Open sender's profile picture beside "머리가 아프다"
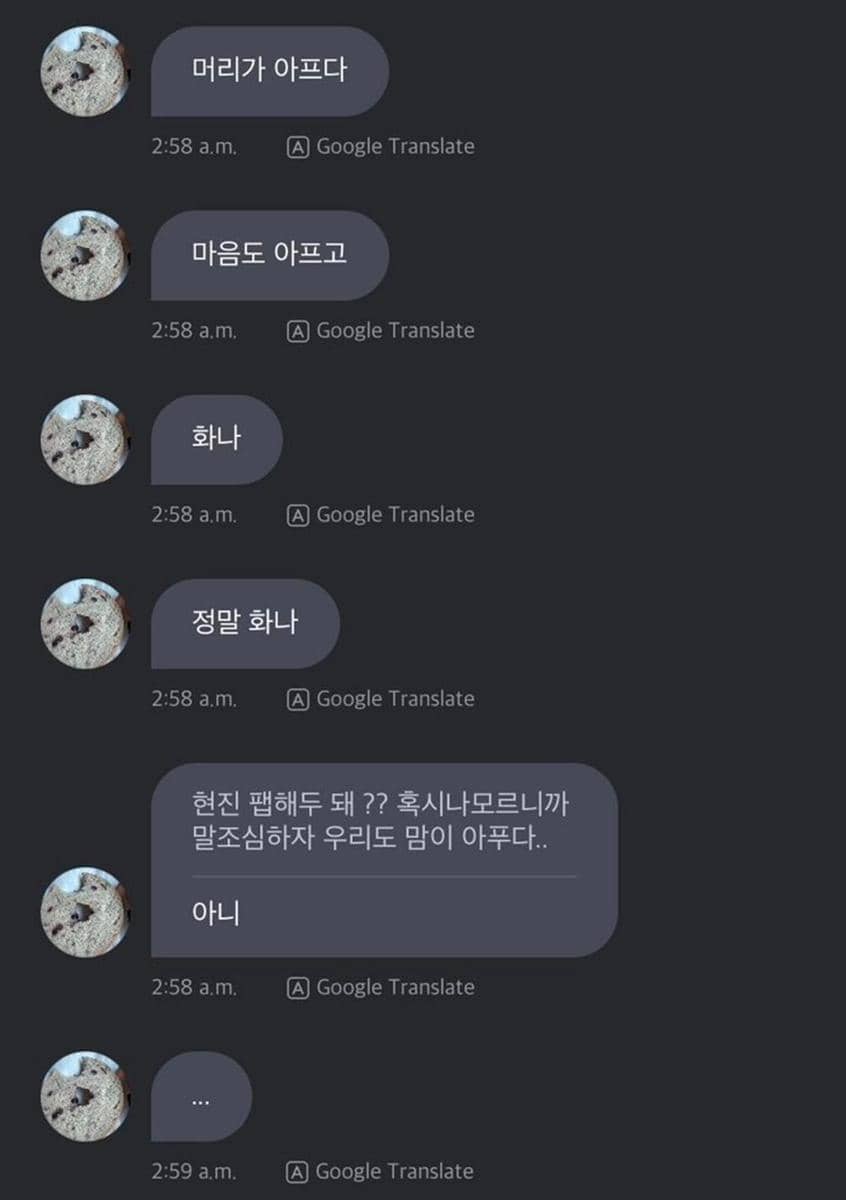The image size is (846, 1200). point(85,72)
